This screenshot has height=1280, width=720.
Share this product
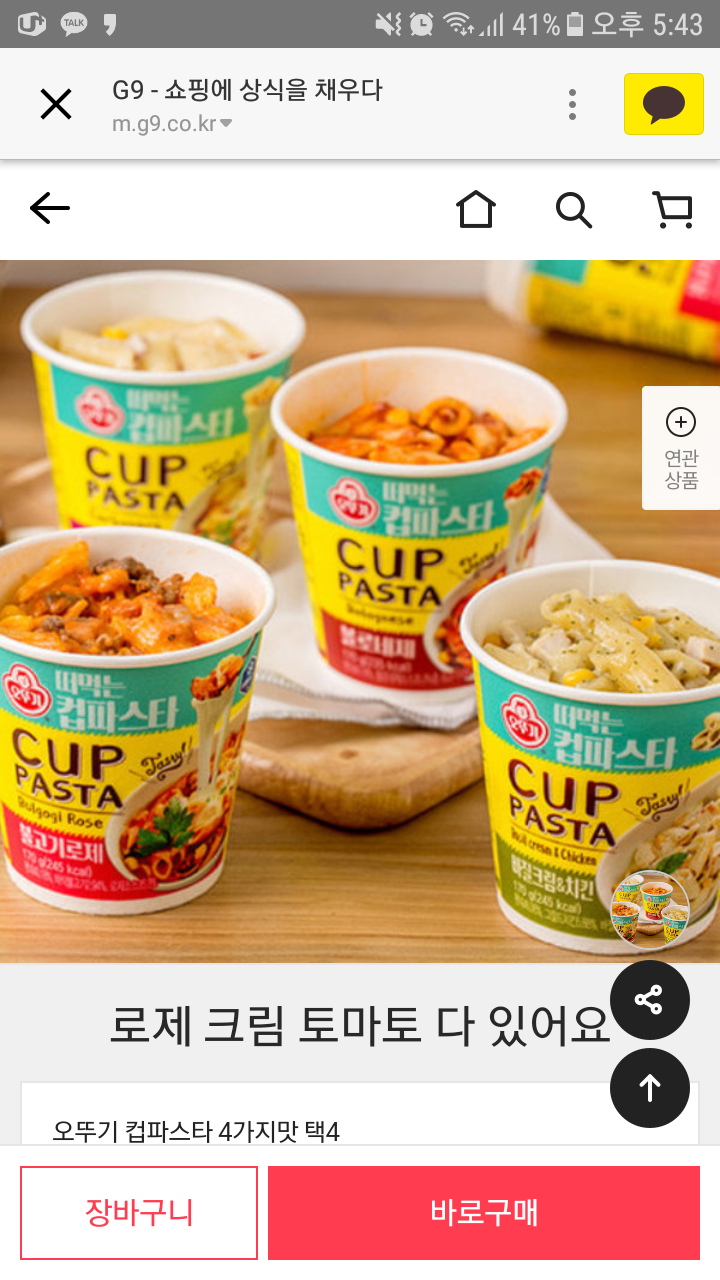(650, 1000)
